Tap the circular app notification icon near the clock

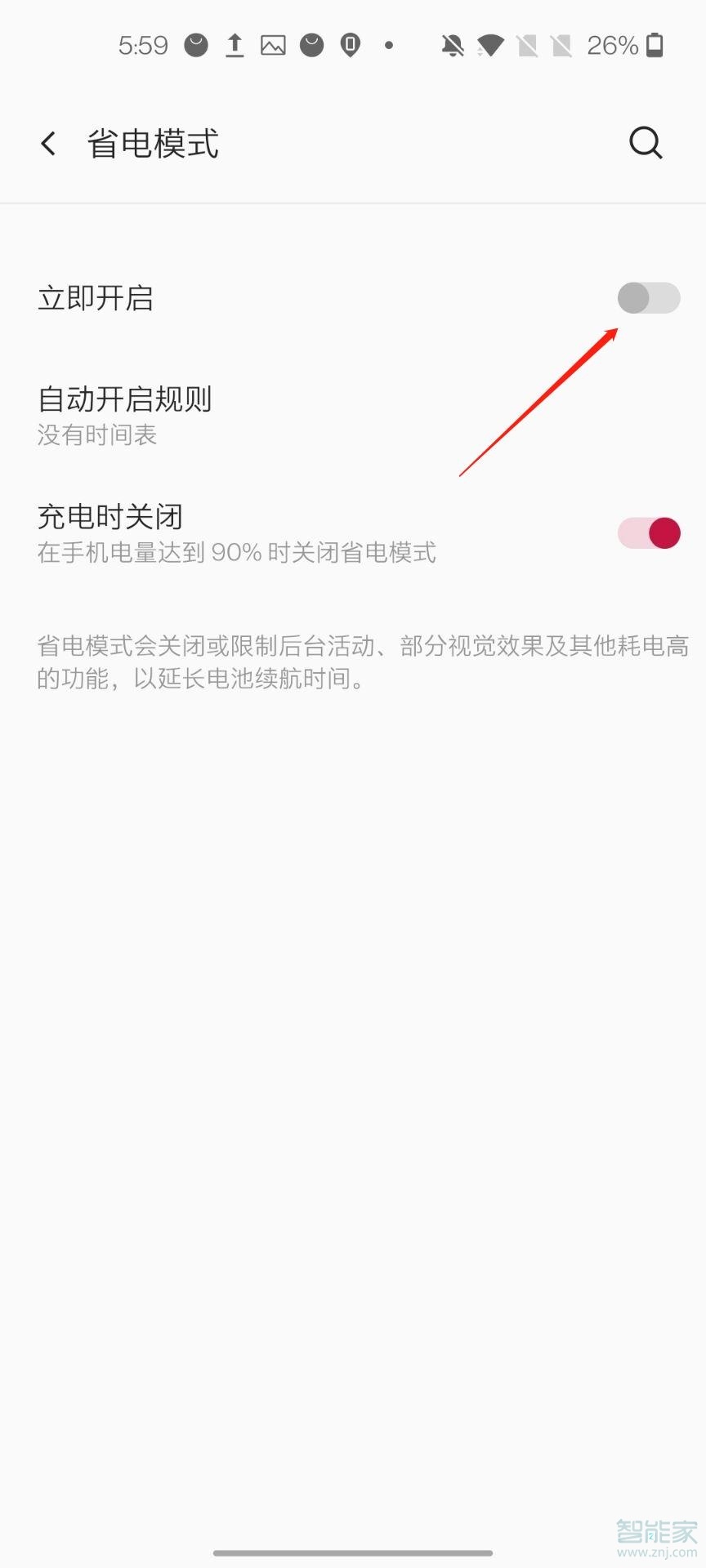[196, 45]
